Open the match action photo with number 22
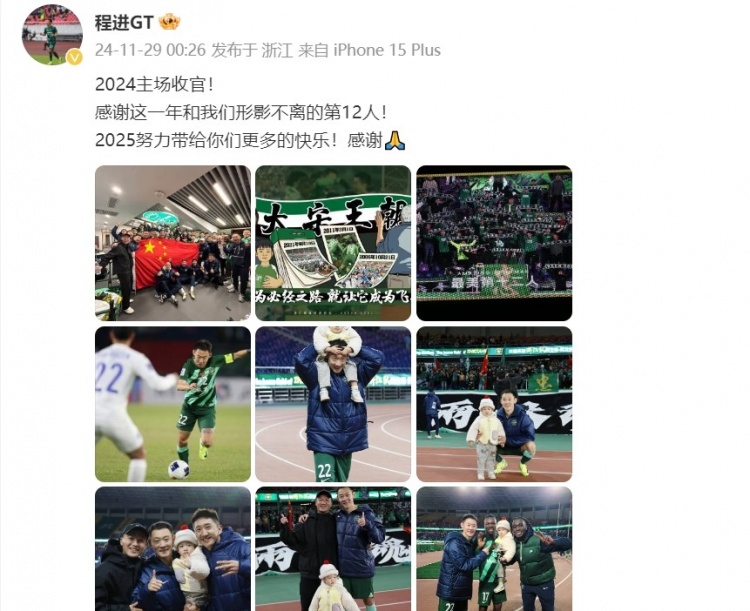750x611 pixels. point(173,404)
